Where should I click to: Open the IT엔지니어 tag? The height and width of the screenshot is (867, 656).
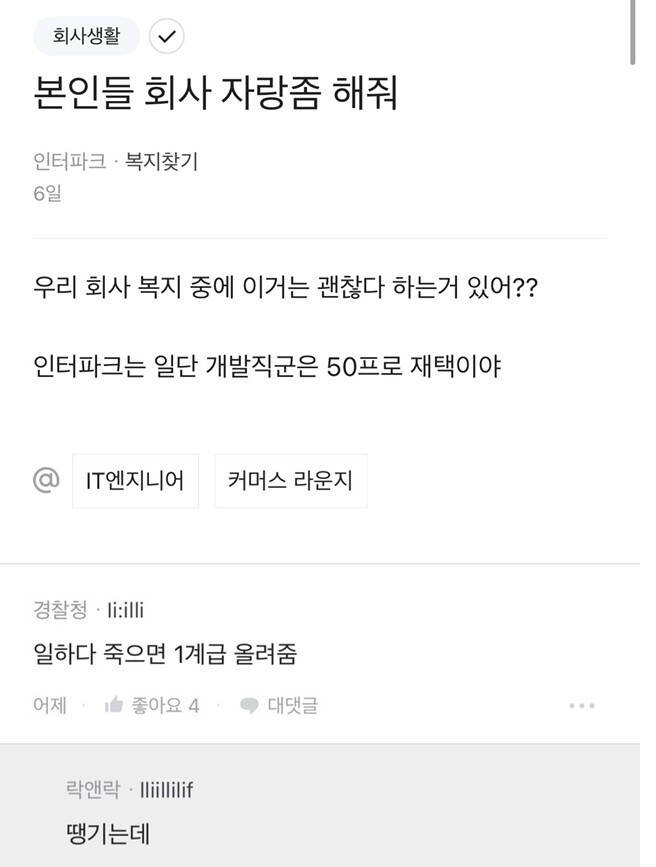[x=135, y=481]
